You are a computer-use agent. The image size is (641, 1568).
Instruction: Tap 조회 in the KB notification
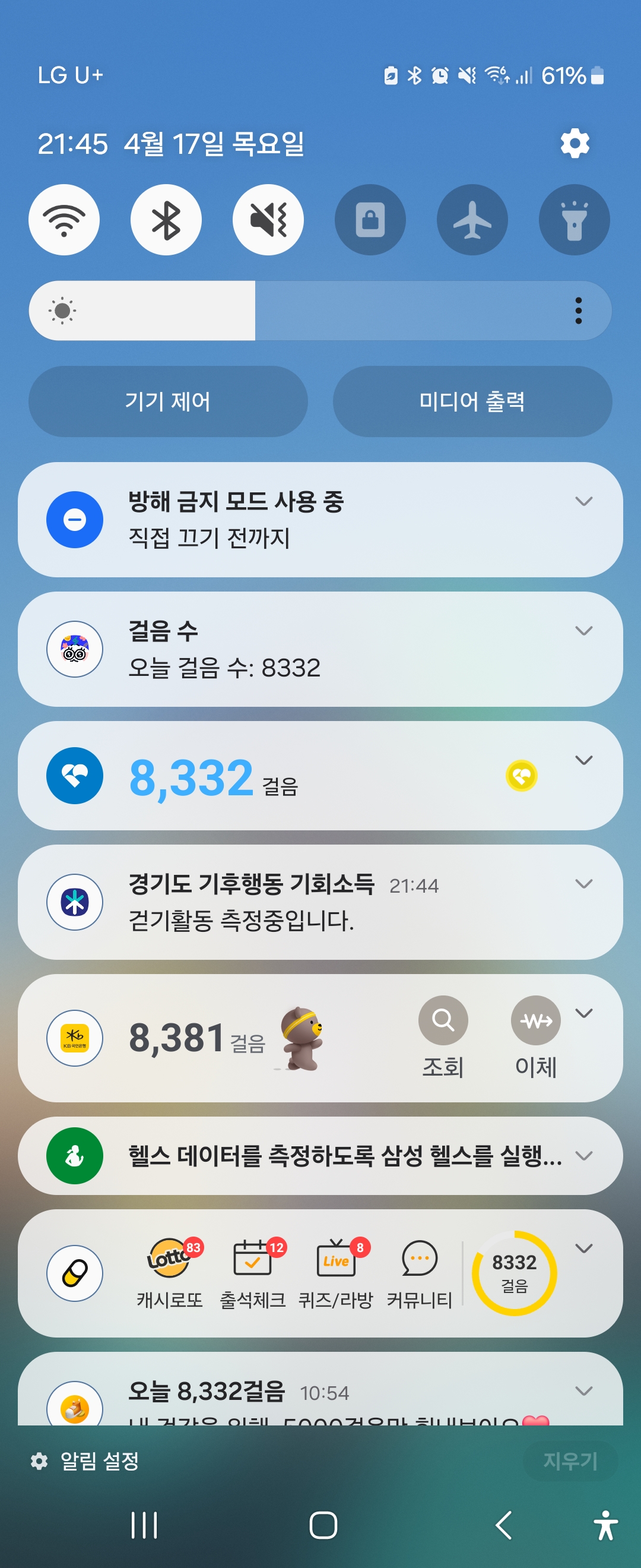click(x=443, y=1036)
